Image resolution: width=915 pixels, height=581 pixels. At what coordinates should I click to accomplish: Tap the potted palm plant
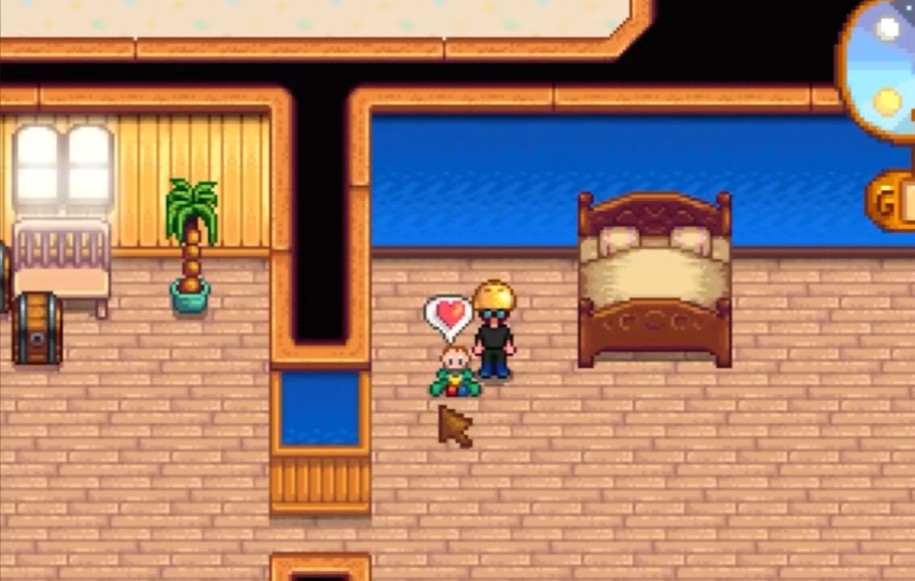click(x=191, y=245)
